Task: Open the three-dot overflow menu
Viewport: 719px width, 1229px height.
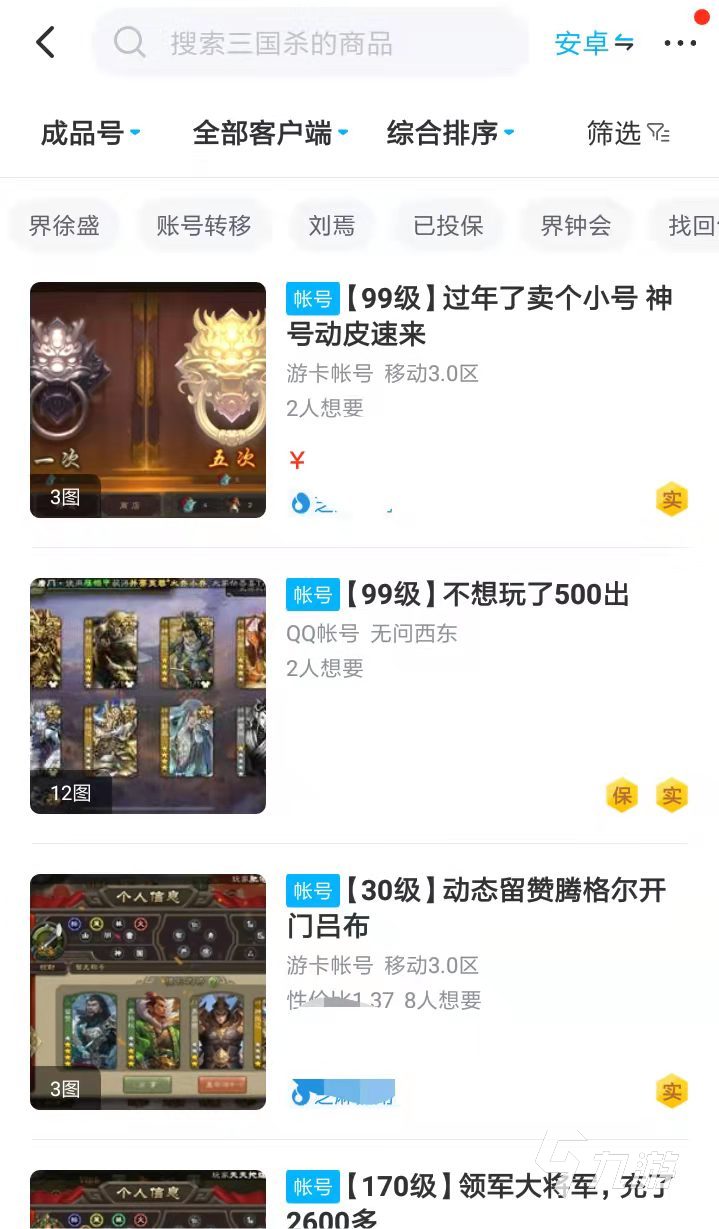Action: (680, 43)
